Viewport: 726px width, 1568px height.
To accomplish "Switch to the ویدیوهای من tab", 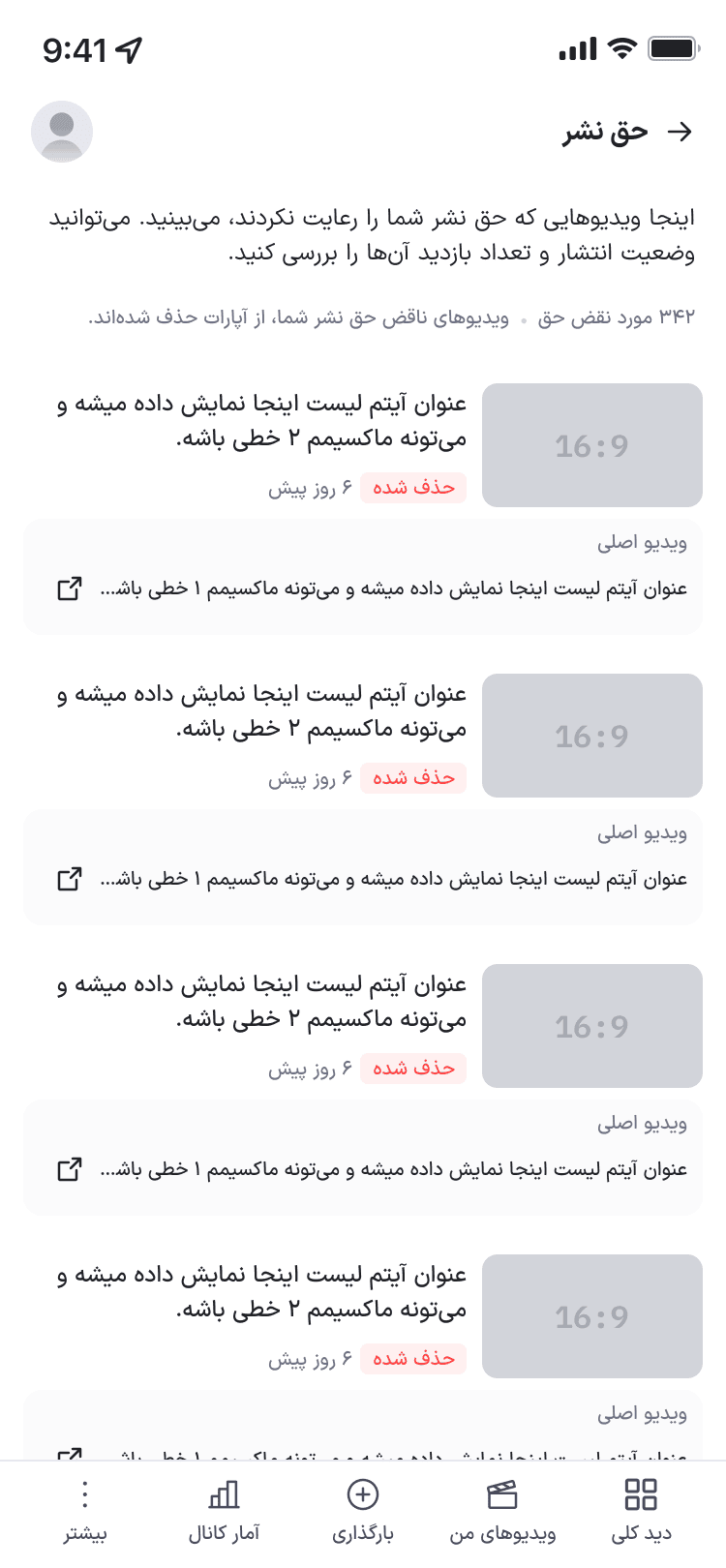I will 502,1512.
